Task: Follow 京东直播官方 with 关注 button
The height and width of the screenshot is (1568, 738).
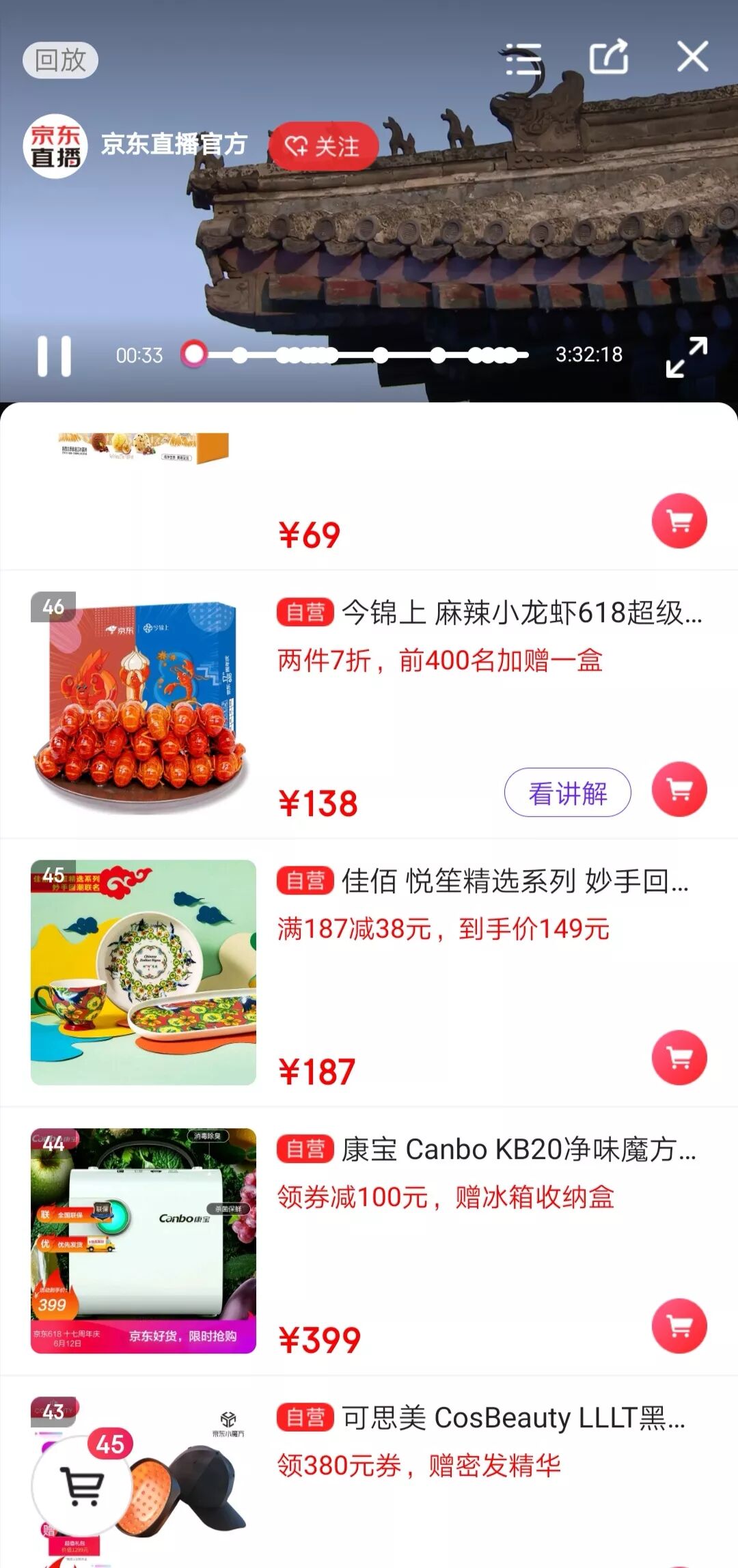Action: [x=323, y=146]
